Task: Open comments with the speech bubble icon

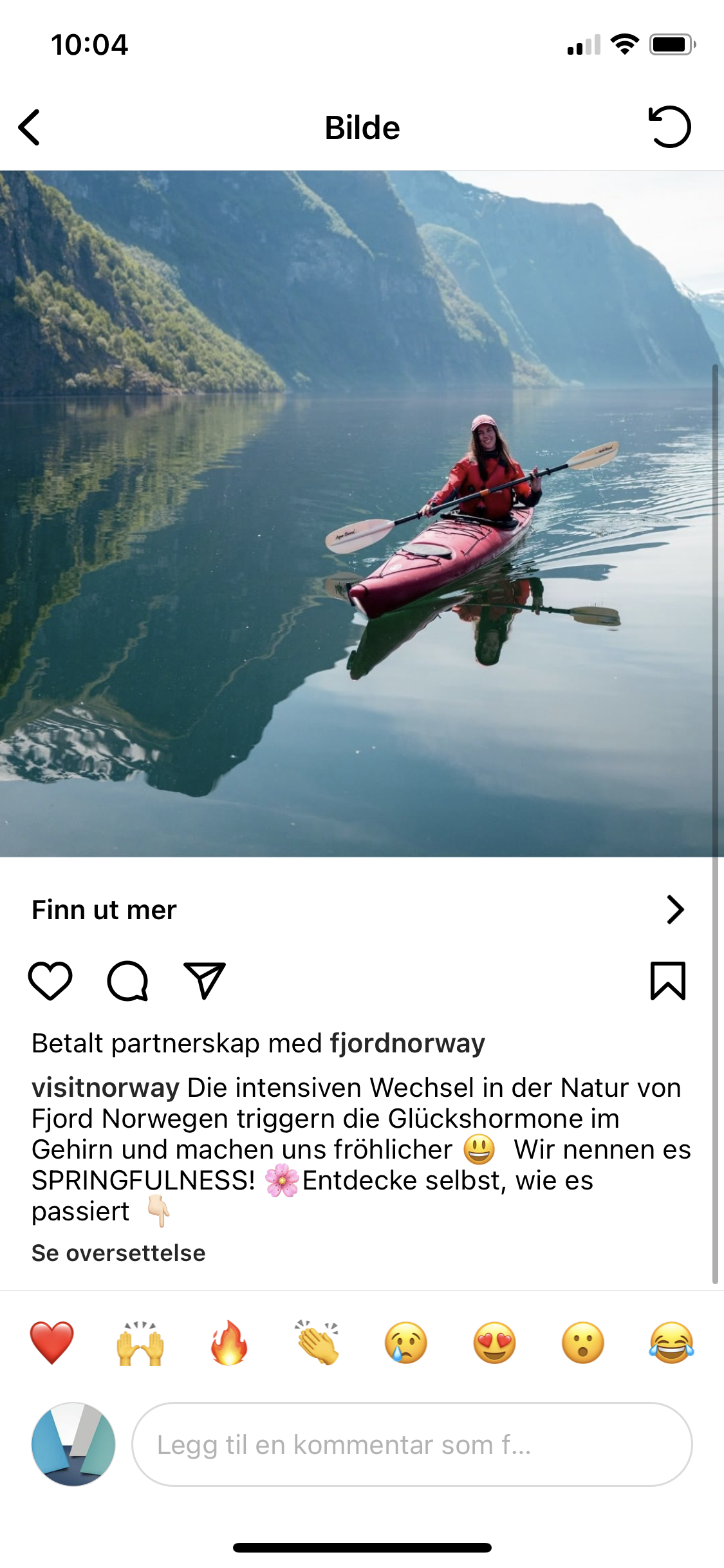Action: coord(127,981)
